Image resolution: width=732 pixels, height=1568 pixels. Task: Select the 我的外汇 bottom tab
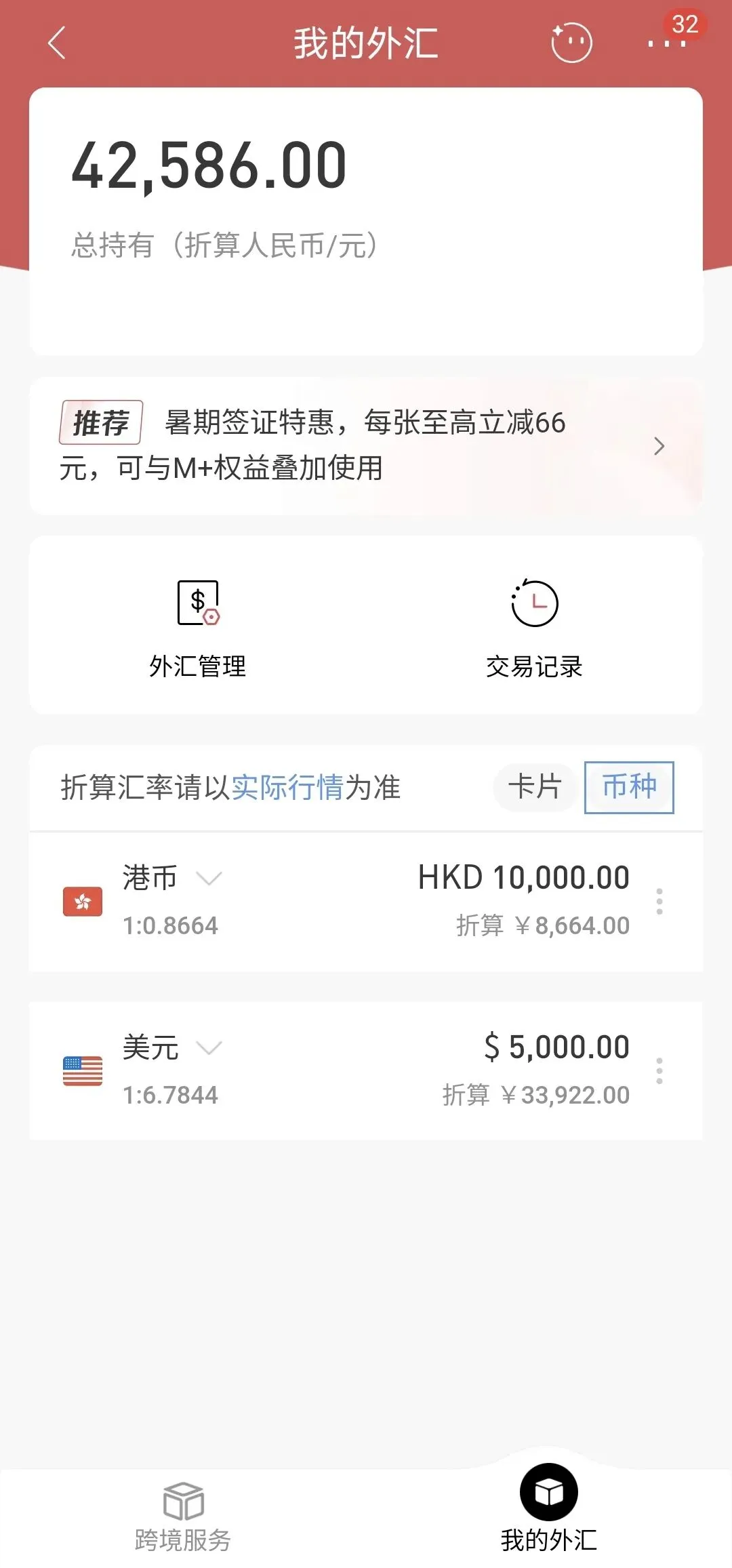(x=549, y=1508)
